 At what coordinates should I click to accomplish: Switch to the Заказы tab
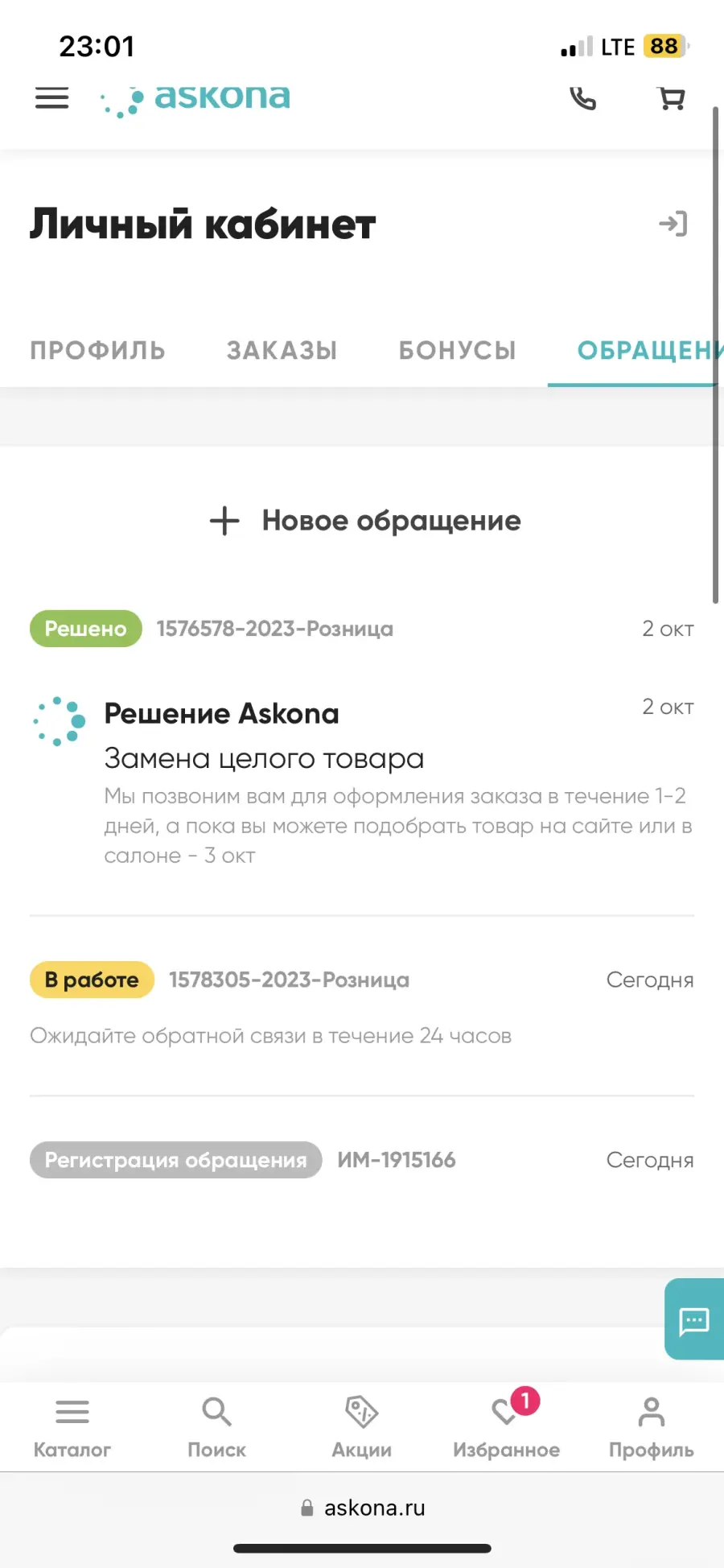[282, 350]
